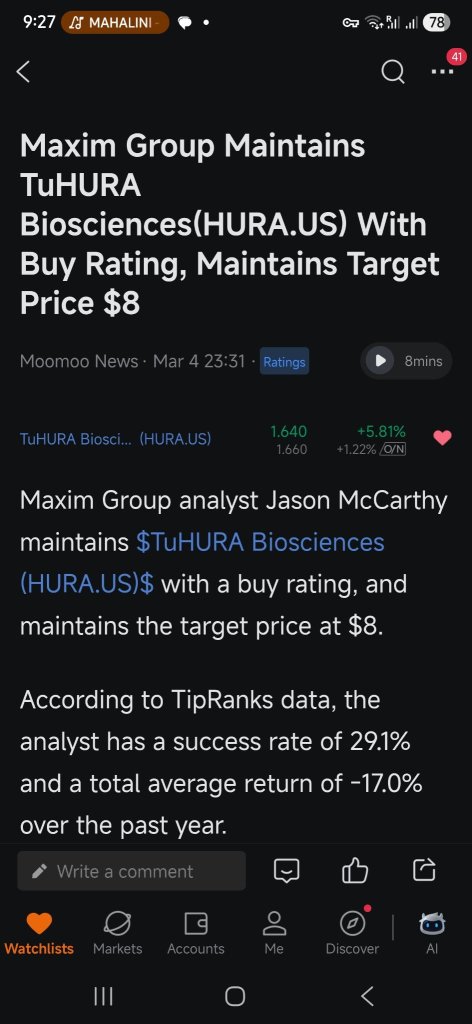Tap the system home button

(235, 996)
